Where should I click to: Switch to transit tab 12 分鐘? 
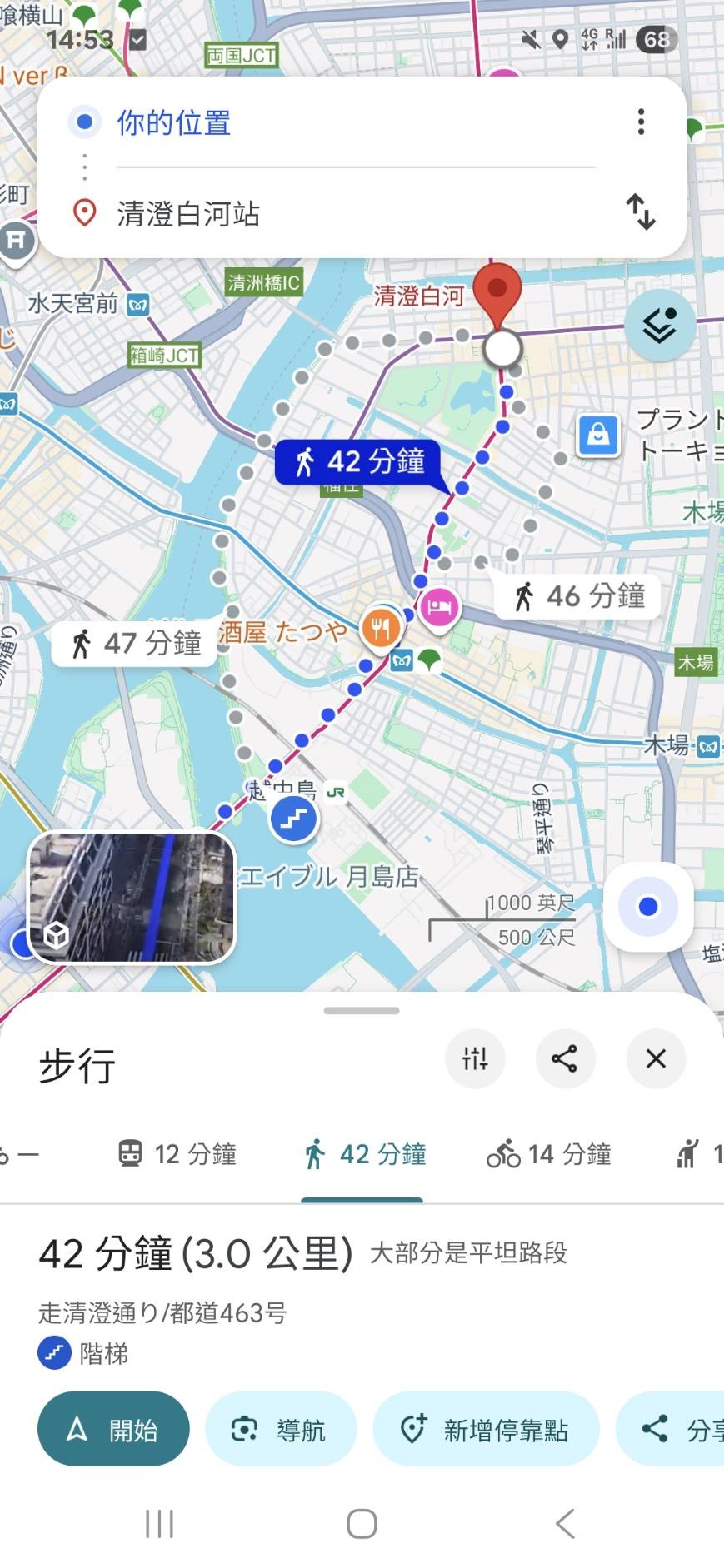pyautogui.click(x=177, y=1154)
